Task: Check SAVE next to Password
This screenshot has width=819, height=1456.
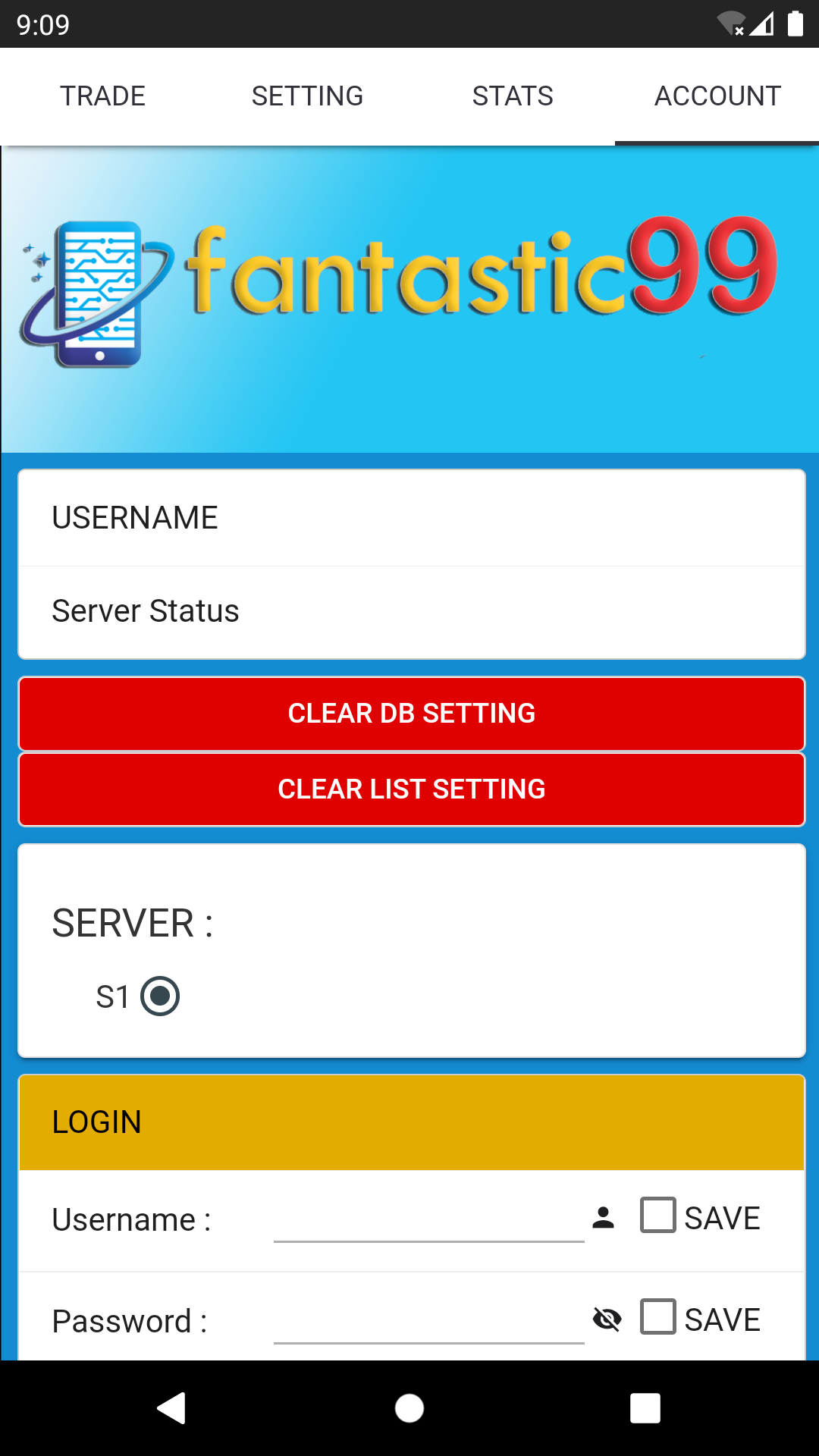Action: [657, 1316]
